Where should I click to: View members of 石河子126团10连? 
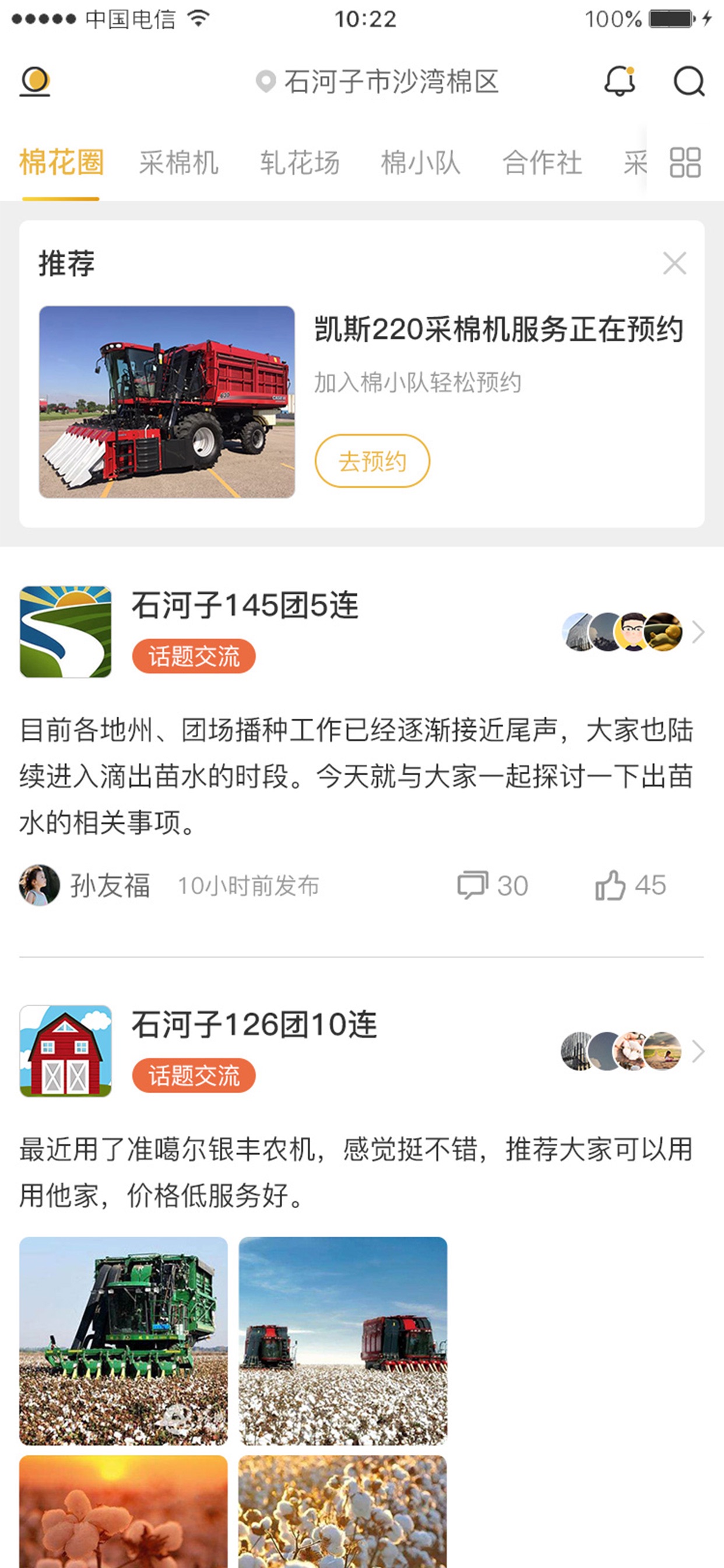[632, 1051]
